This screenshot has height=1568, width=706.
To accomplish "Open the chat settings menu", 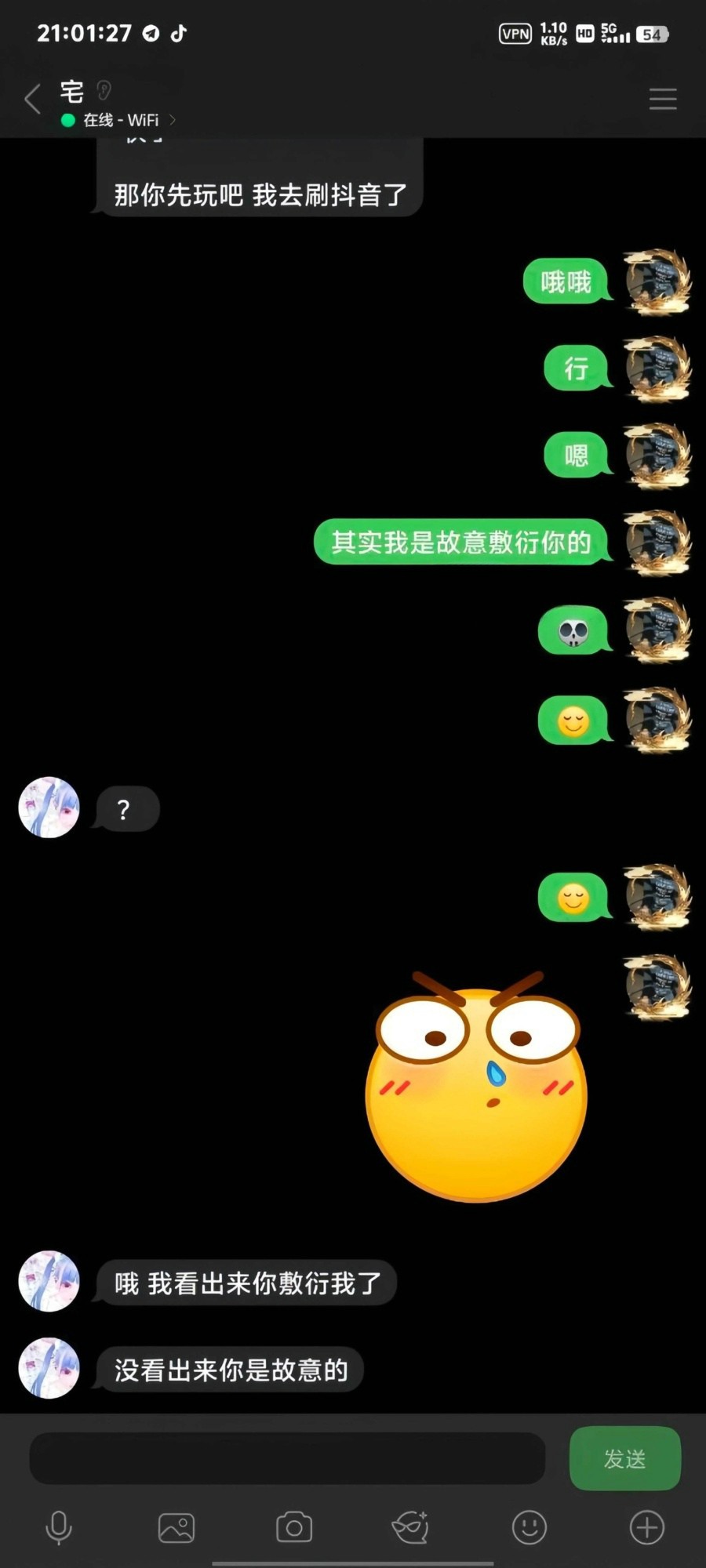I will pos(663,100).
